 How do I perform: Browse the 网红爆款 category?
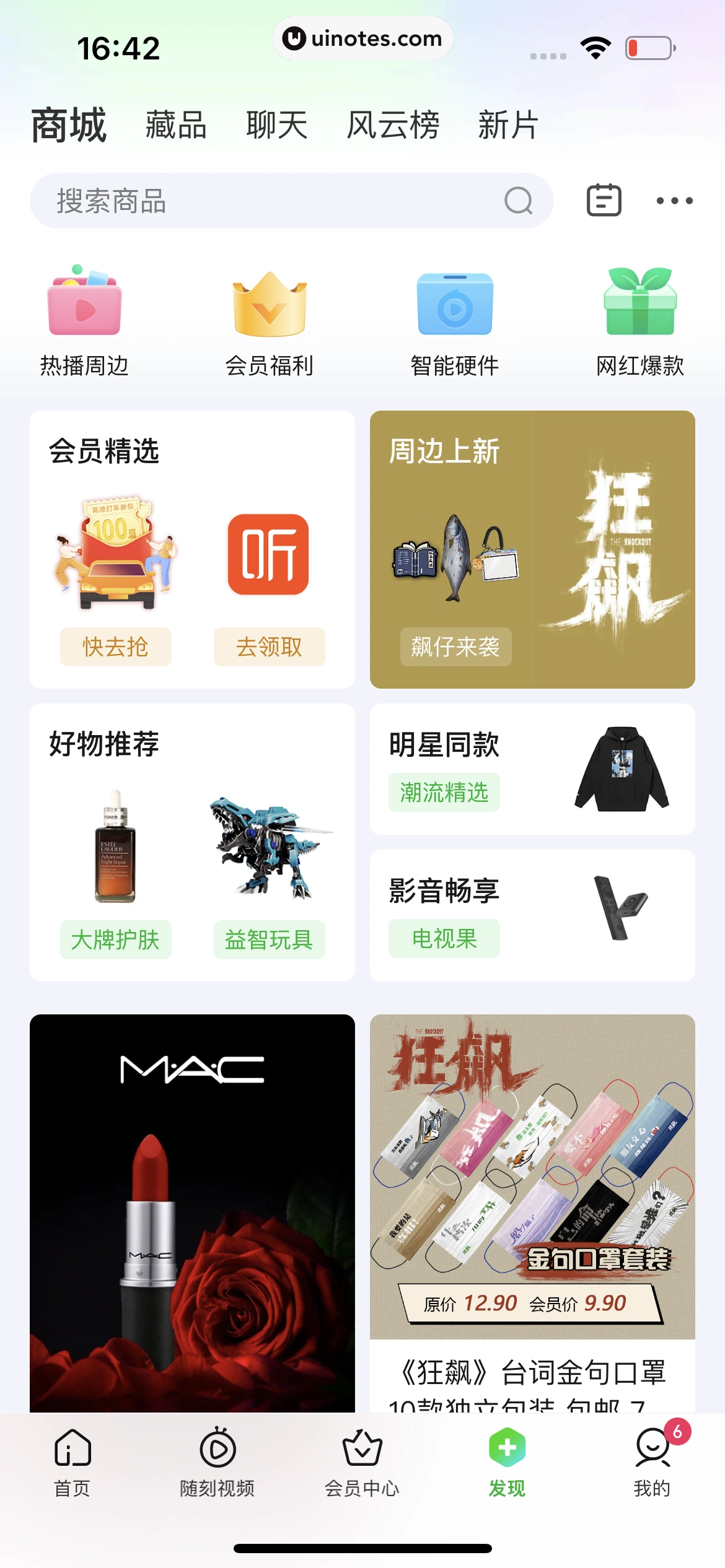[639, 321]
